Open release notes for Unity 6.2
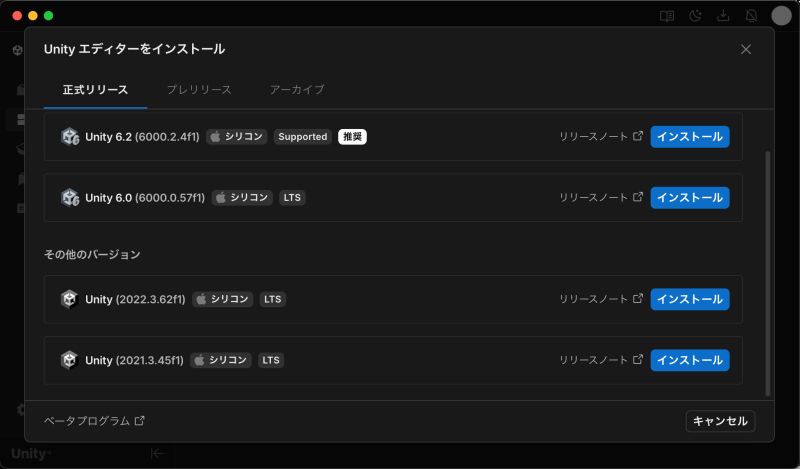Viewport: 800px width, 469px height. coord(600,137)
